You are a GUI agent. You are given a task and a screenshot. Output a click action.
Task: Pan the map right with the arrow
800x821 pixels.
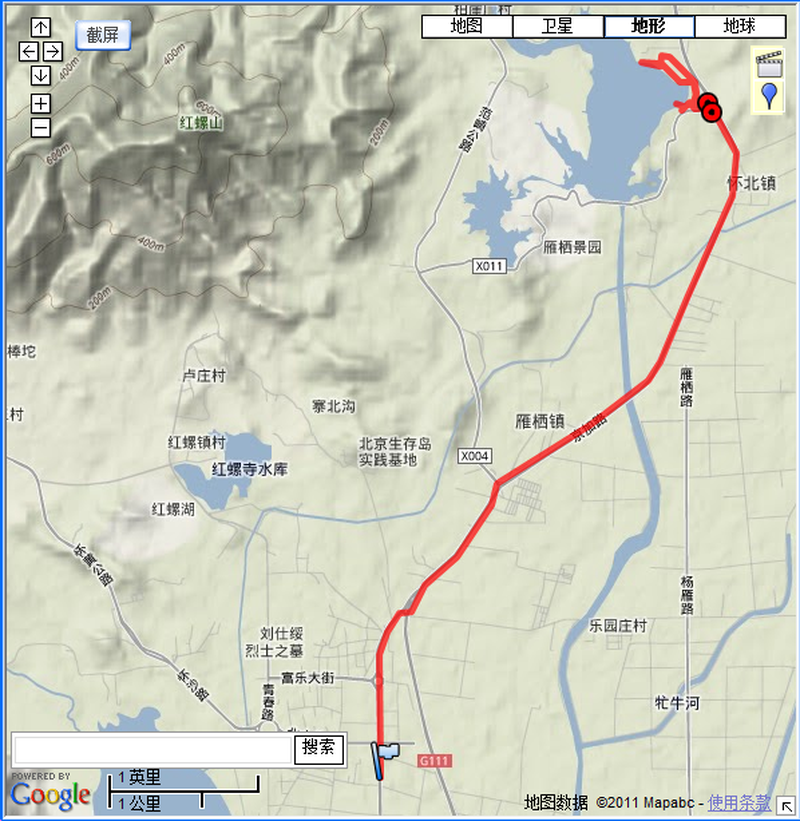(52, 51)
